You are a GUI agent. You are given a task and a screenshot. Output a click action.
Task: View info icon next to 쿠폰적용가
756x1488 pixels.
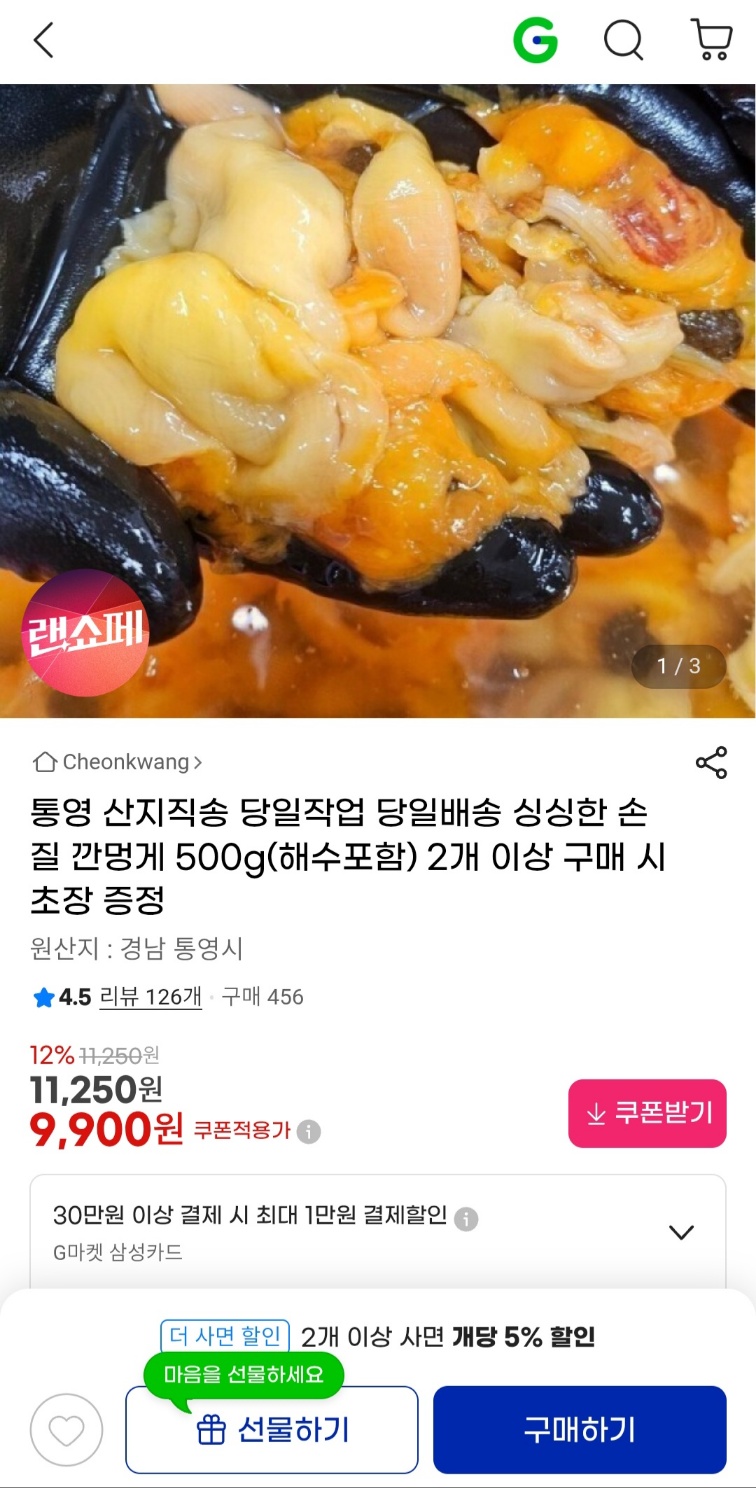pyautogui.click(x=309, y=1132)
